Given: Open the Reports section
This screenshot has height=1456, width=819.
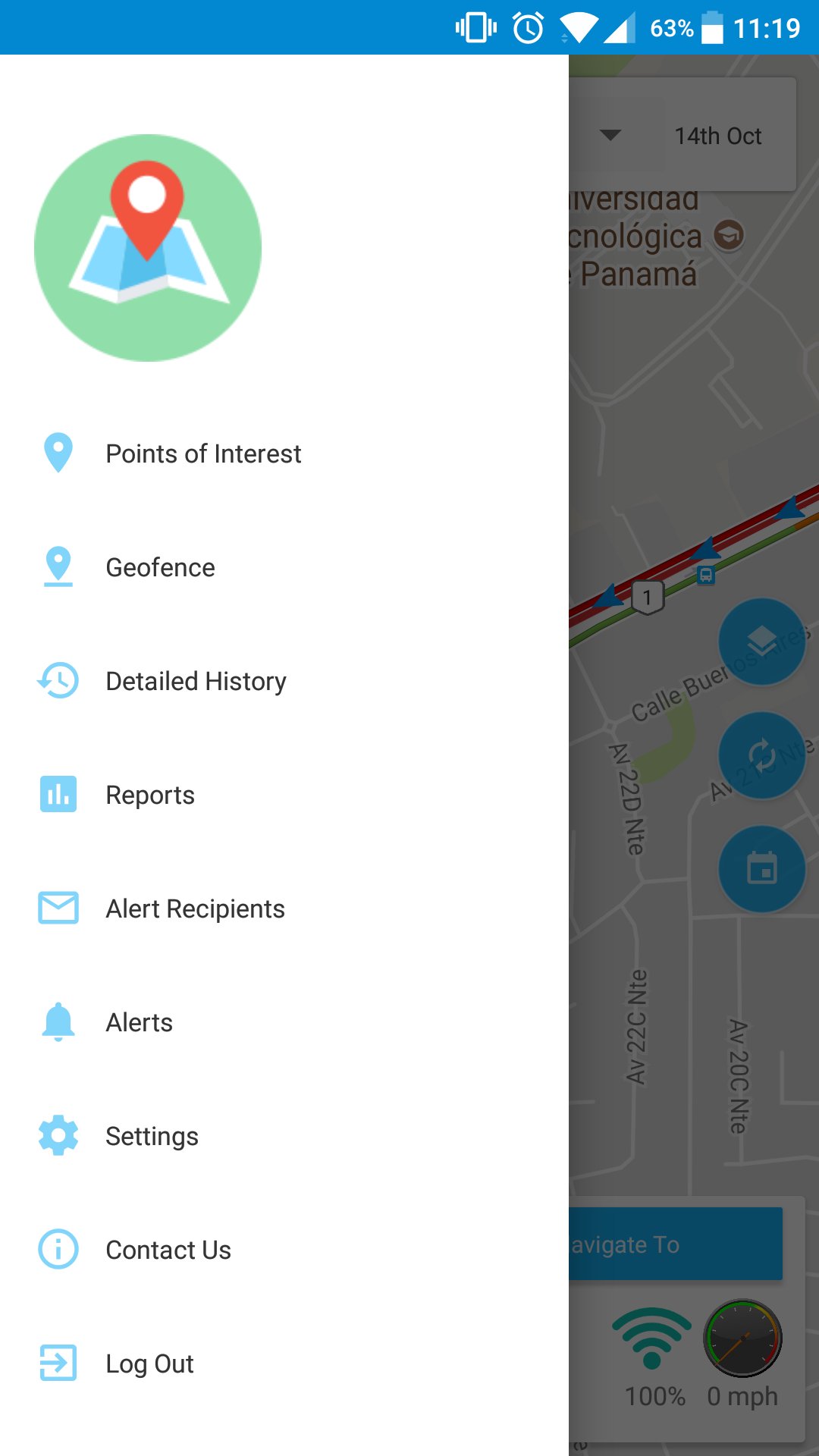Looking at the screenshot, I should point(284,795).
